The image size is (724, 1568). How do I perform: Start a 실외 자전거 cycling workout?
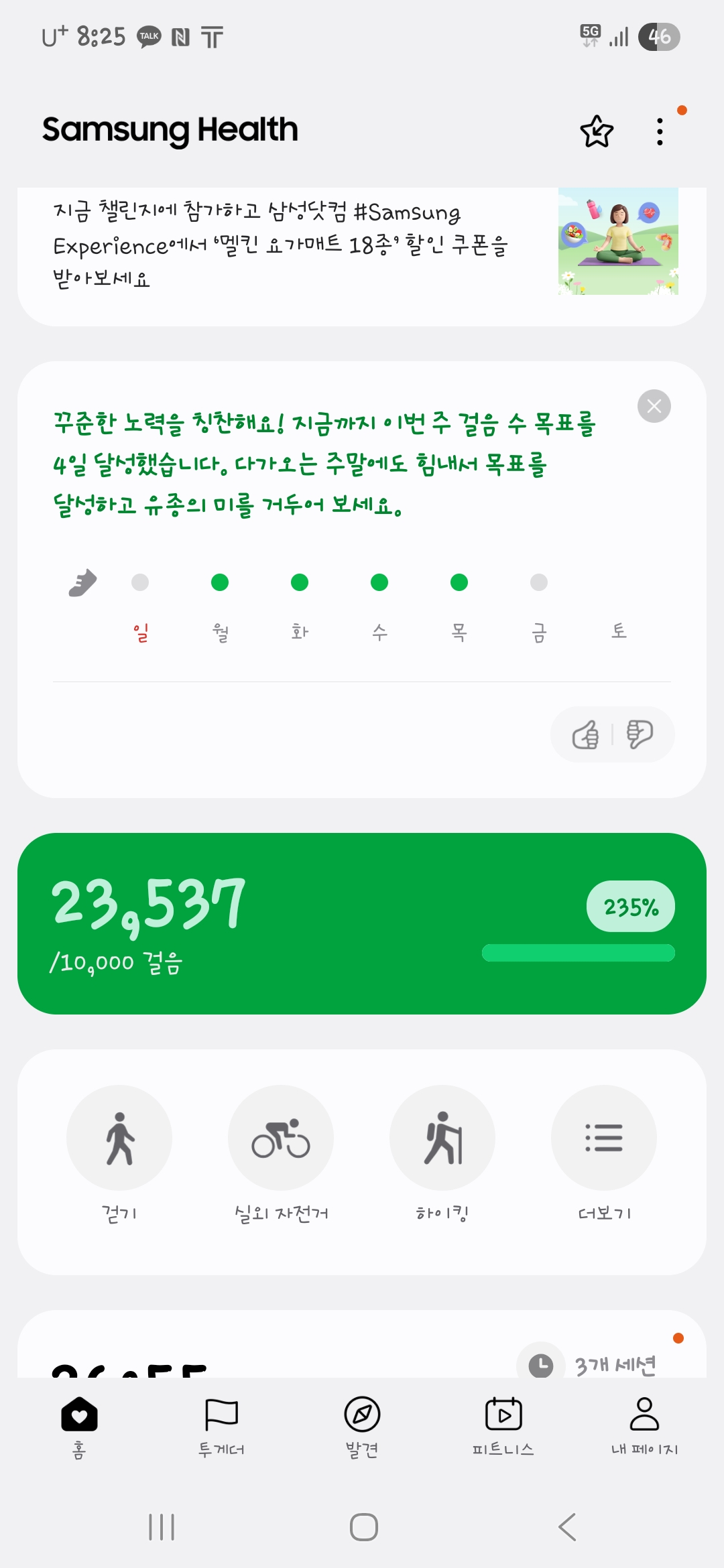[281, 1138]
